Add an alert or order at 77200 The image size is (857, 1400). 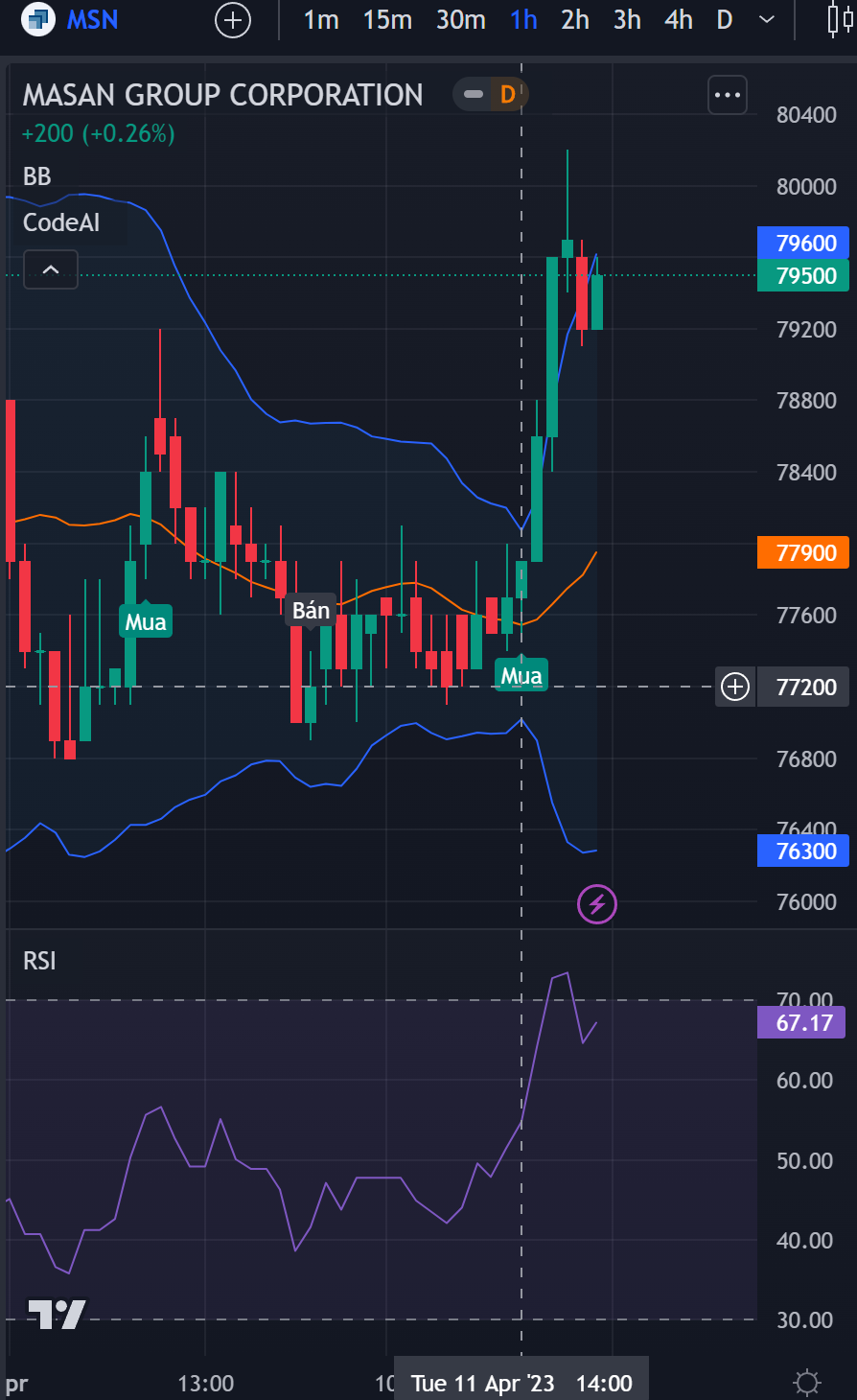735,687
